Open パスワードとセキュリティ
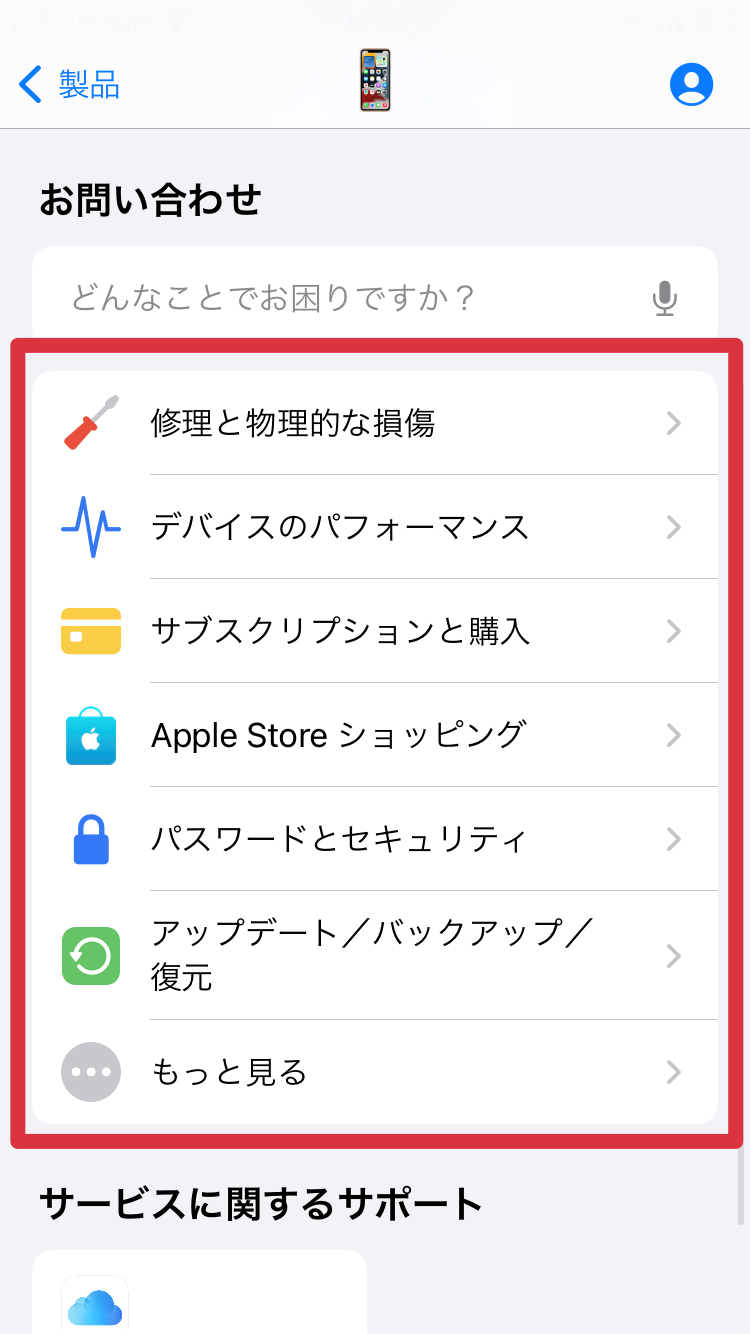Image resolution: width=750 pixels, height=1334 pixels. coord(375,838)
